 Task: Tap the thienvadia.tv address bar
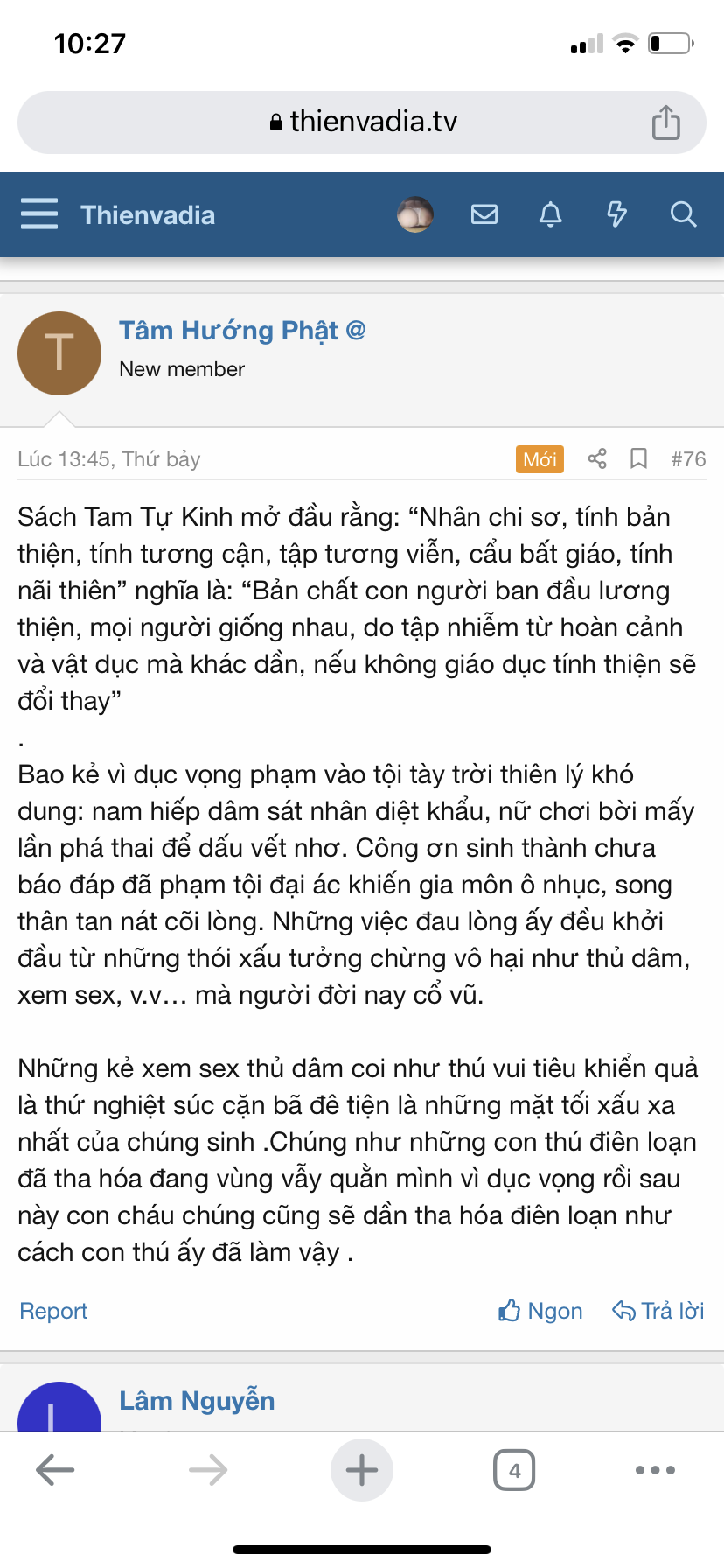[362, 122]
